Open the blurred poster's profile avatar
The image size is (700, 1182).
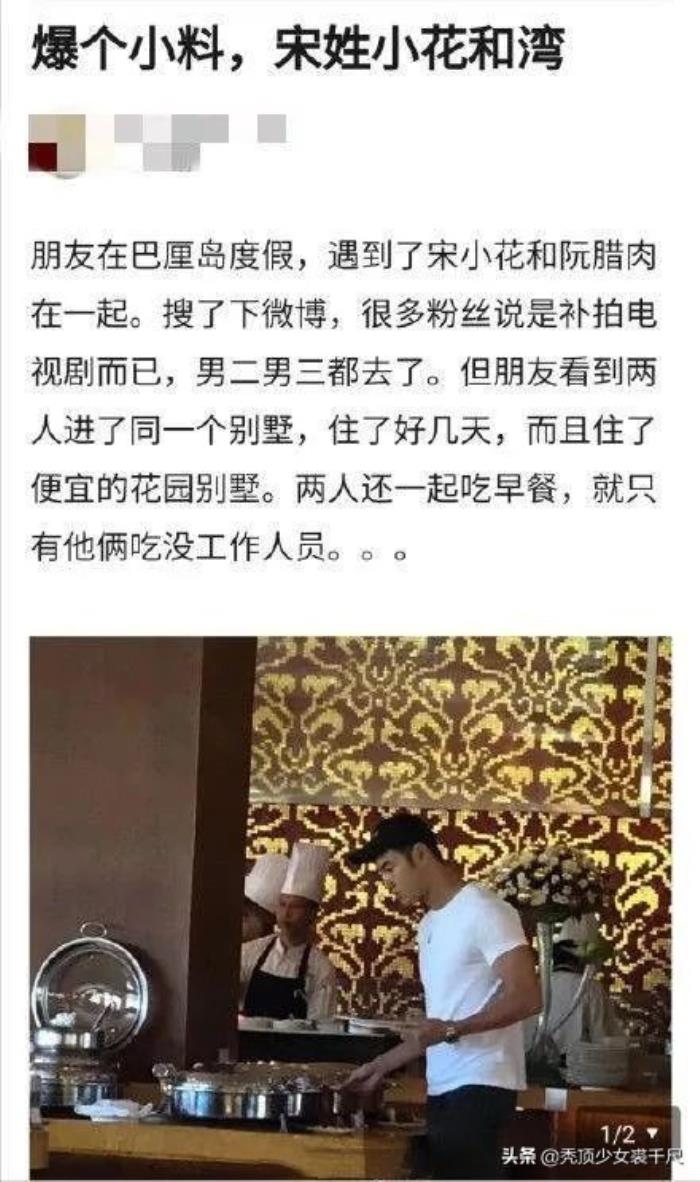tap(55, 144)
